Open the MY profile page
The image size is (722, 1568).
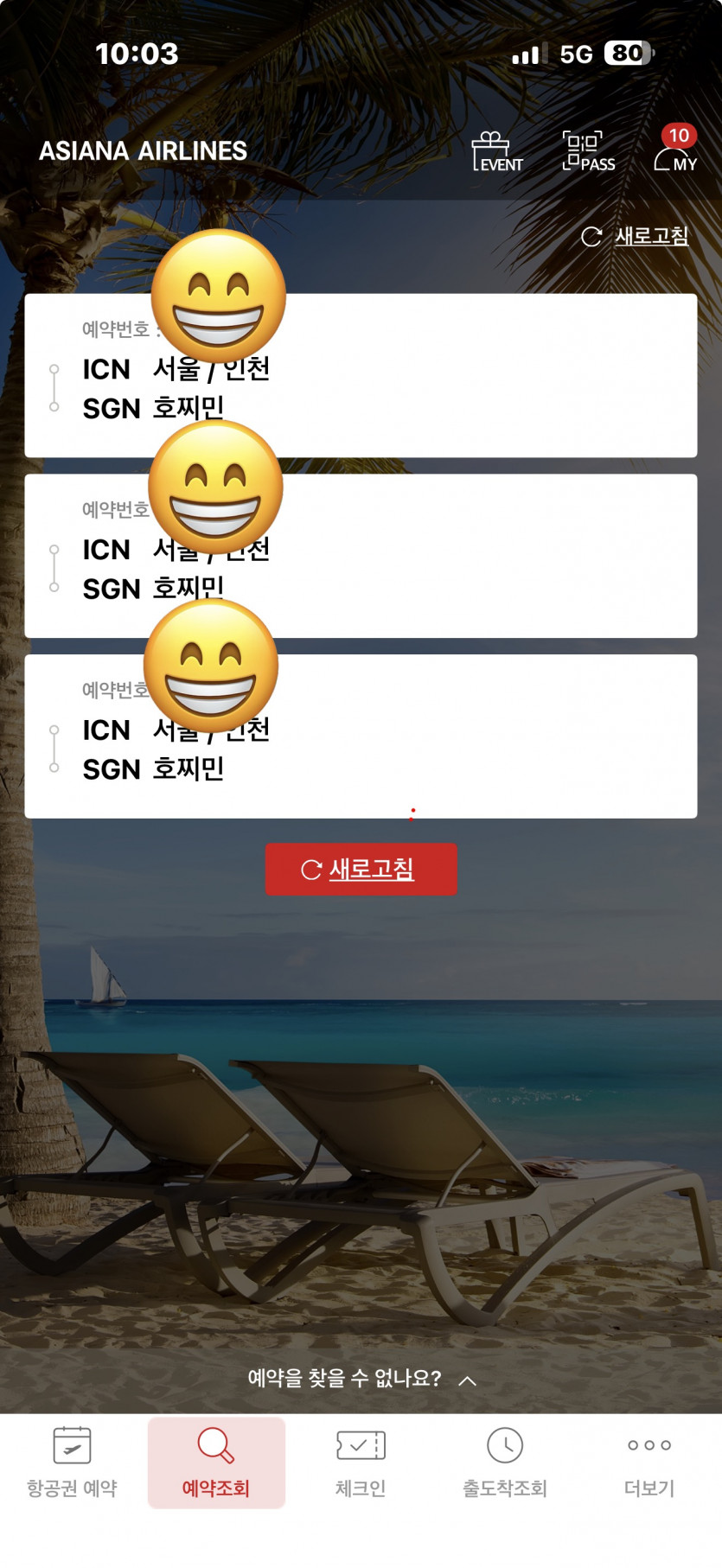pyautogui.click(x=676, y=151)
